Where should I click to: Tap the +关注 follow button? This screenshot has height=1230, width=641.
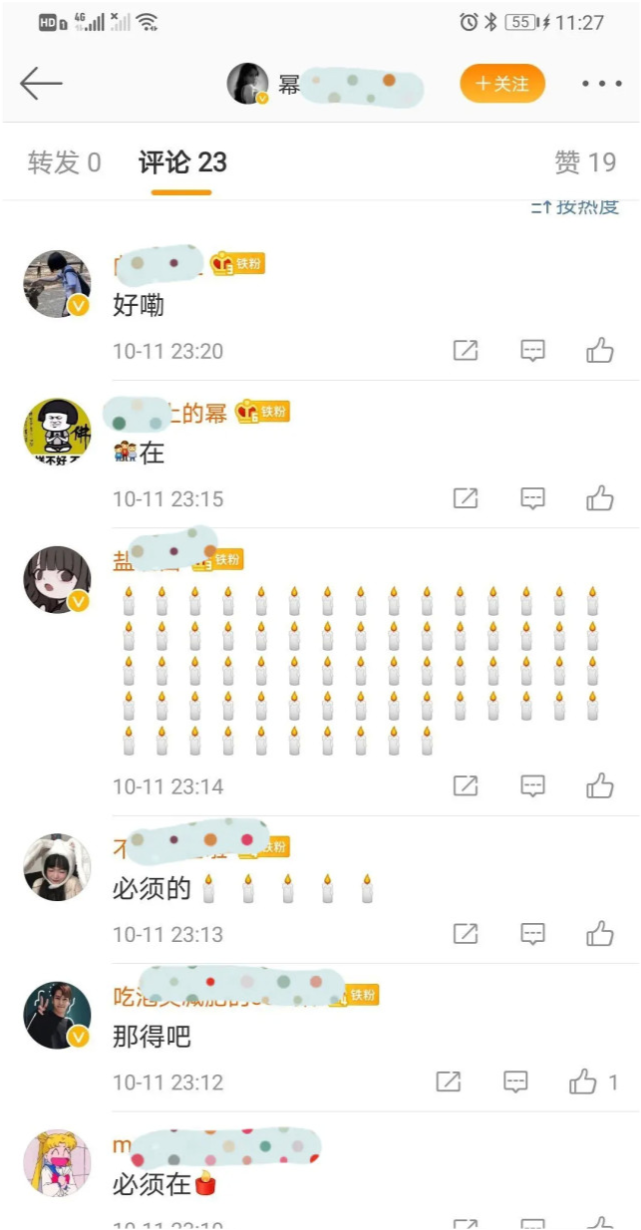point(502,84)
